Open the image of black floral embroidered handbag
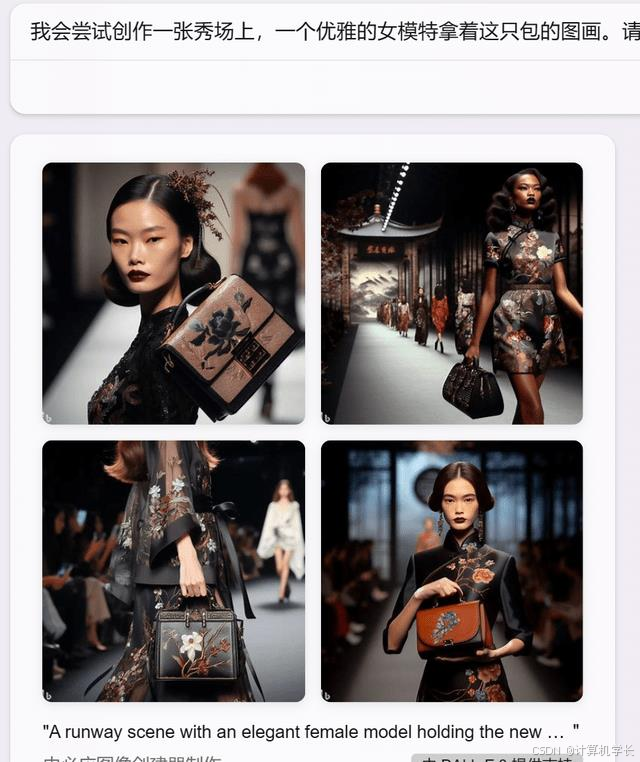This screenshot has width=640, height=762. click(173, 571)
